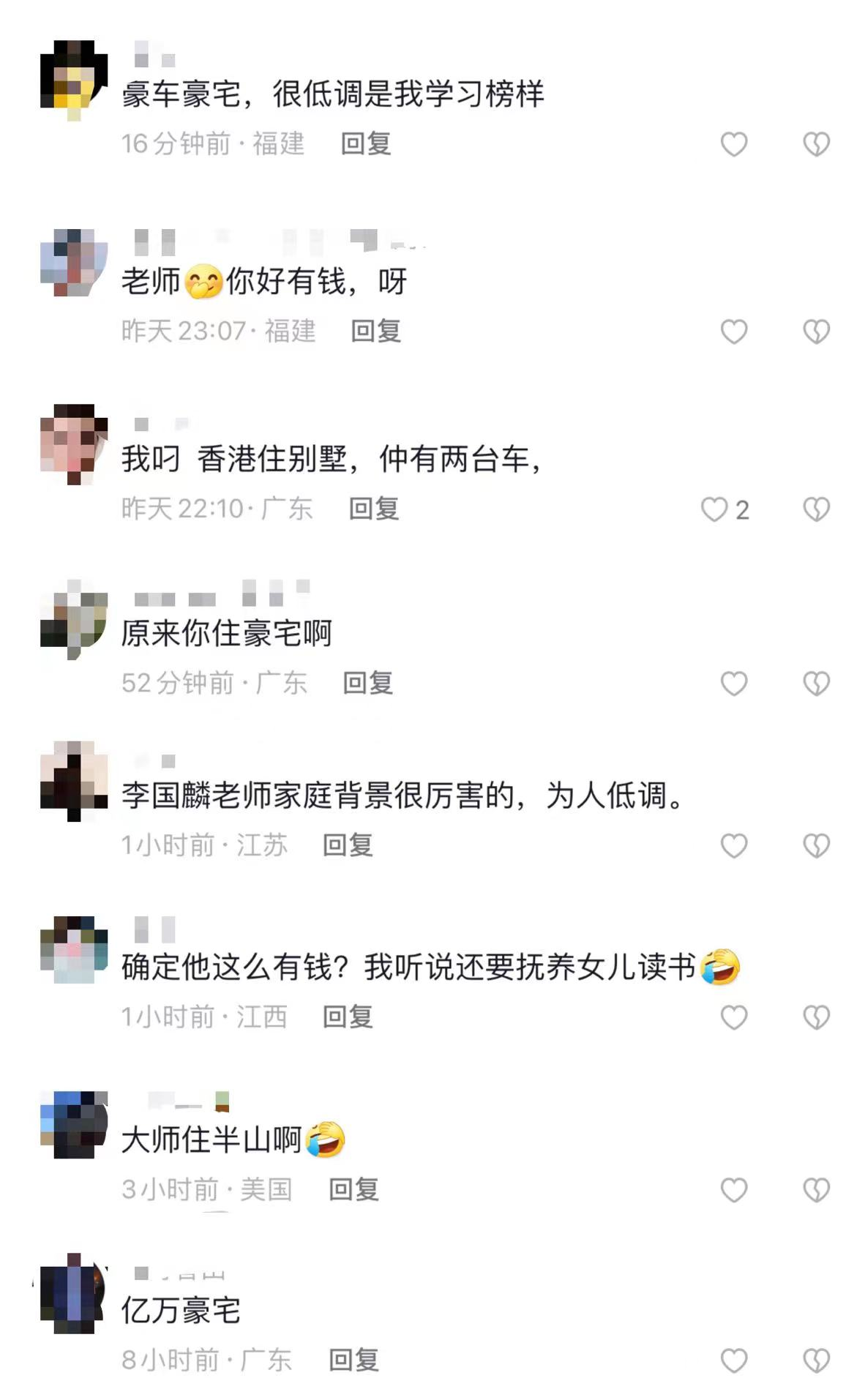Screen dimensions: 865x1400
Task: Toggle like on the "老师你好有钱" comment
Action: (733, 331)
